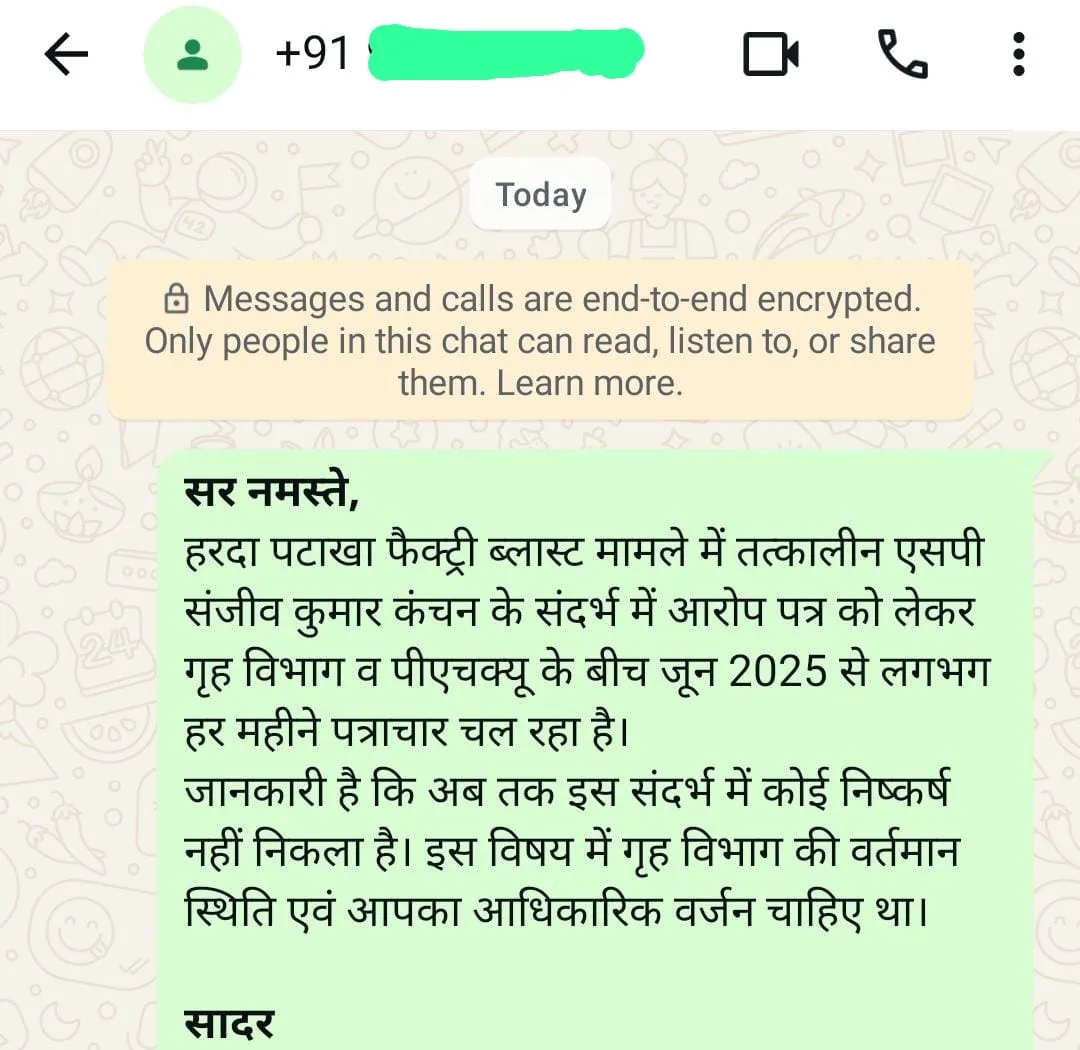
Task: Start a video call
Action: pos(771,55)
